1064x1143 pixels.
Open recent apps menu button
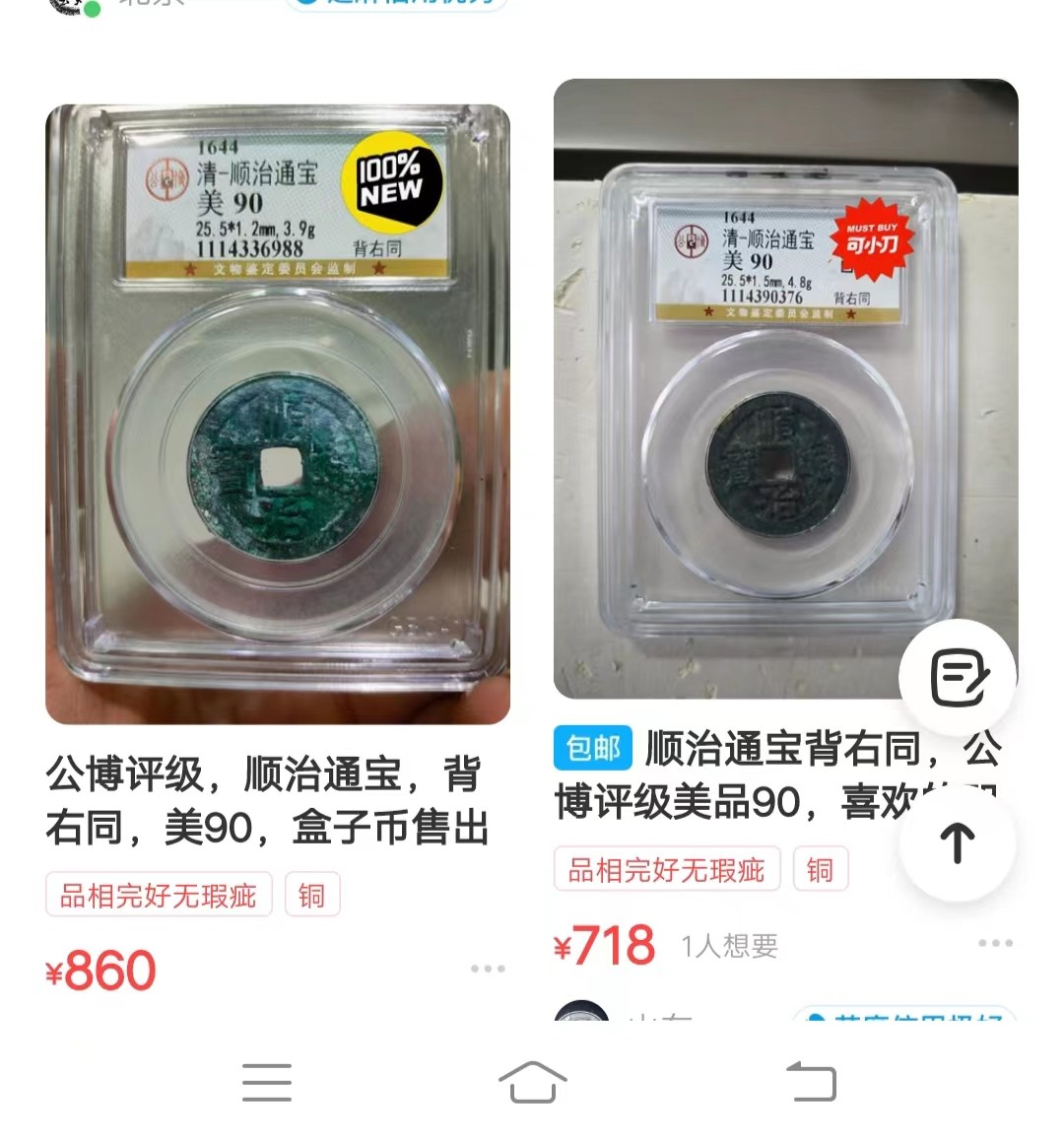[x=267, y=1082]
